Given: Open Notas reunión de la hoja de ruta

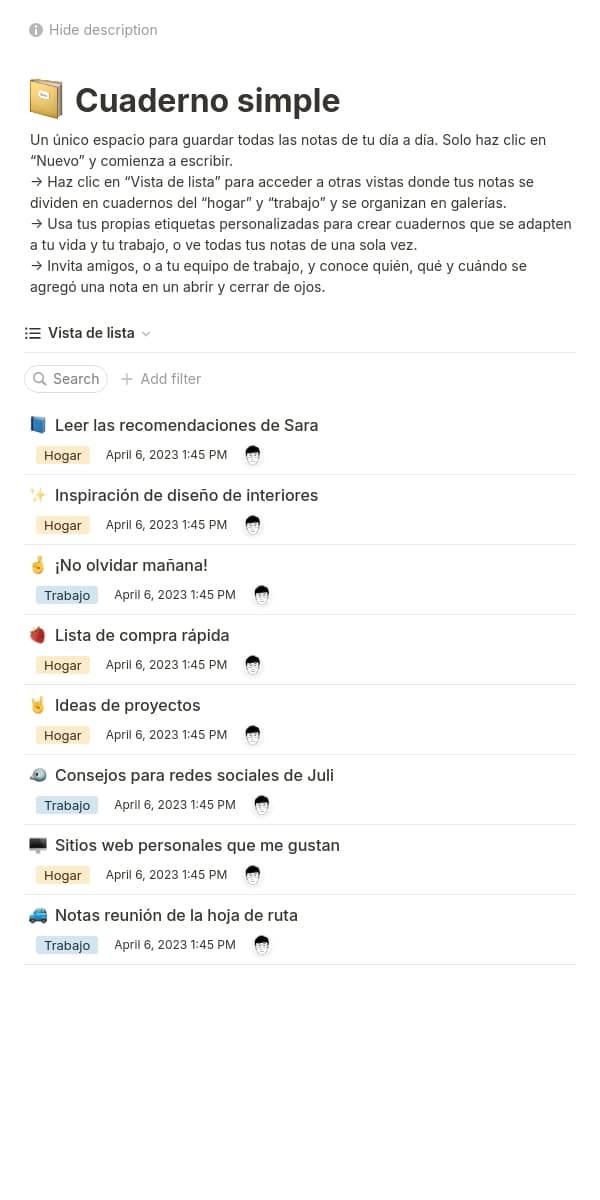Looking at the screenshot, I should pyautogui.click(x=176, y=915).
